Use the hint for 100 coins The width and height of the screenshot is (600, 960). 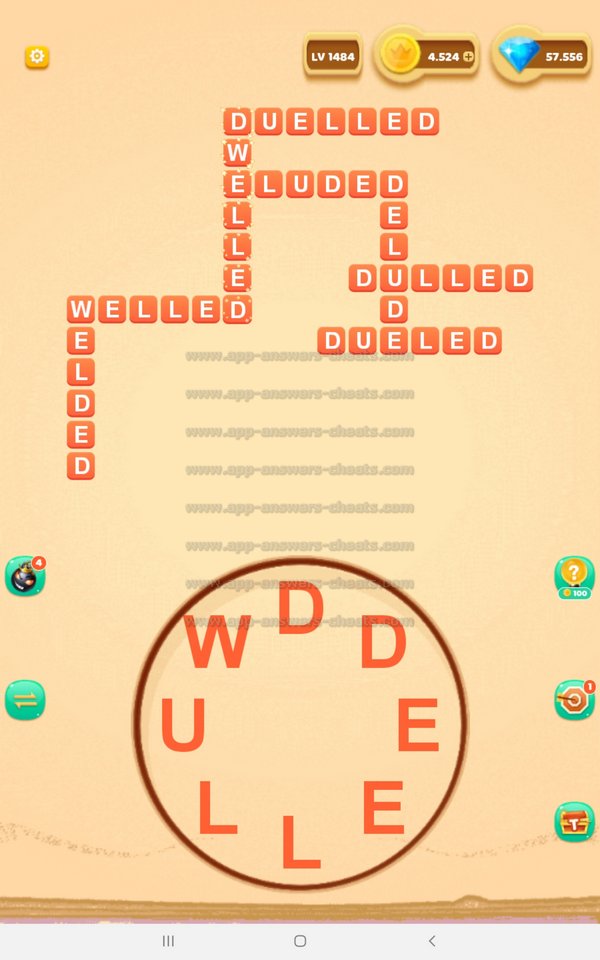(574, 577)
